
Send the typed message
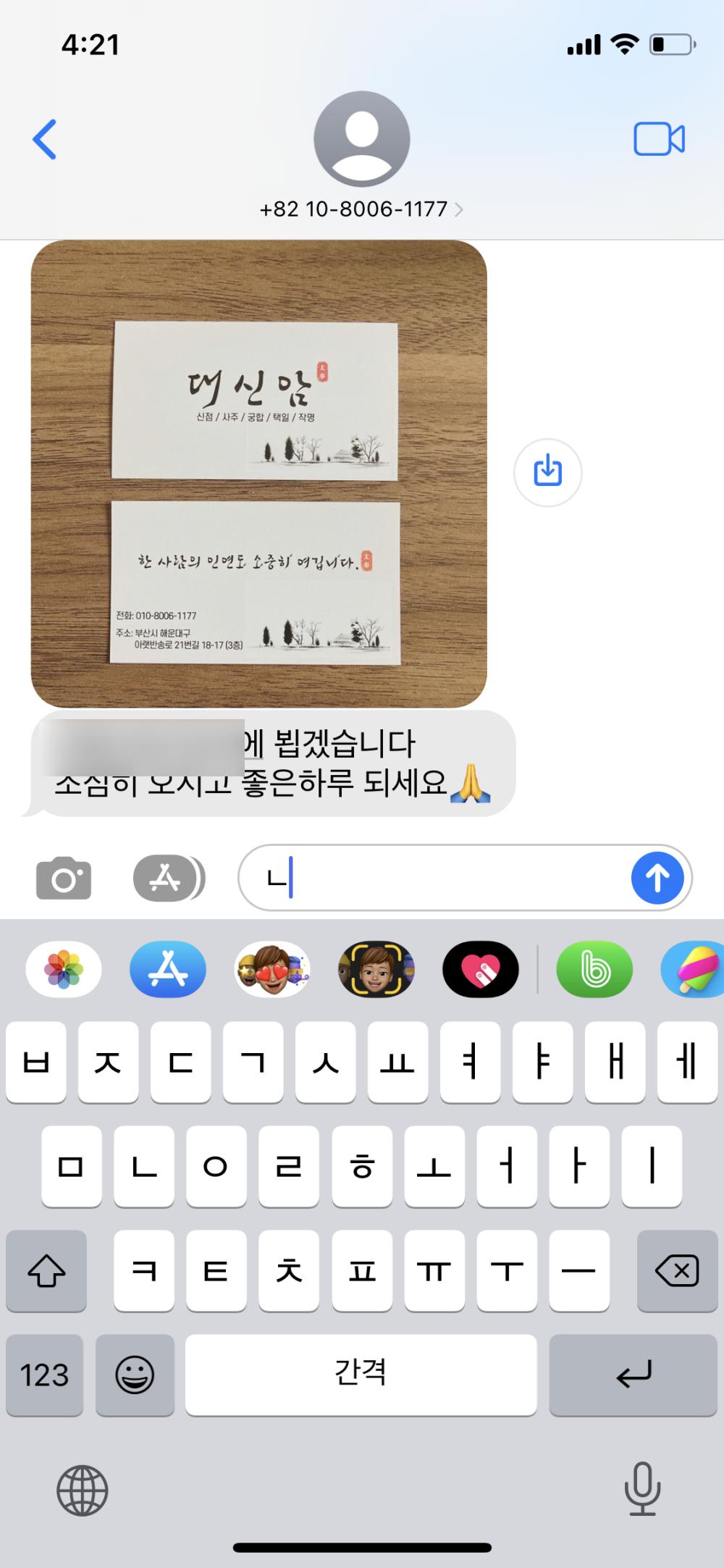[657, 879]
